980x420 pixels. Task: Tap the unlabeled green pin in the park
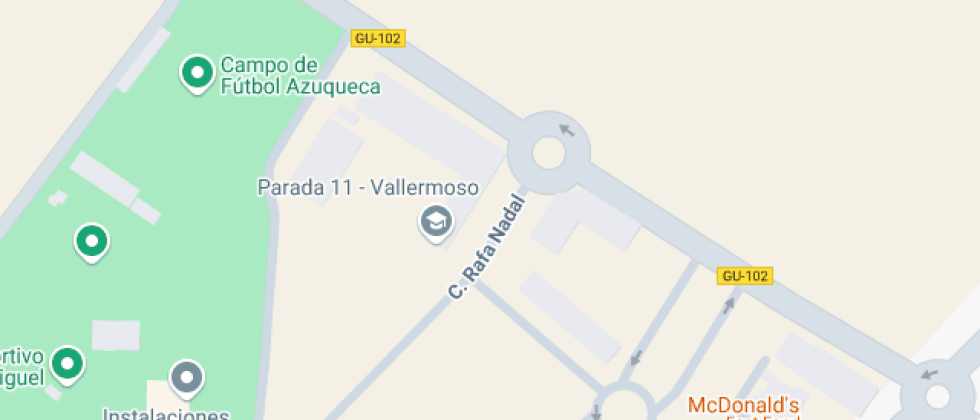pyautogui.click(x=92, y=242)
